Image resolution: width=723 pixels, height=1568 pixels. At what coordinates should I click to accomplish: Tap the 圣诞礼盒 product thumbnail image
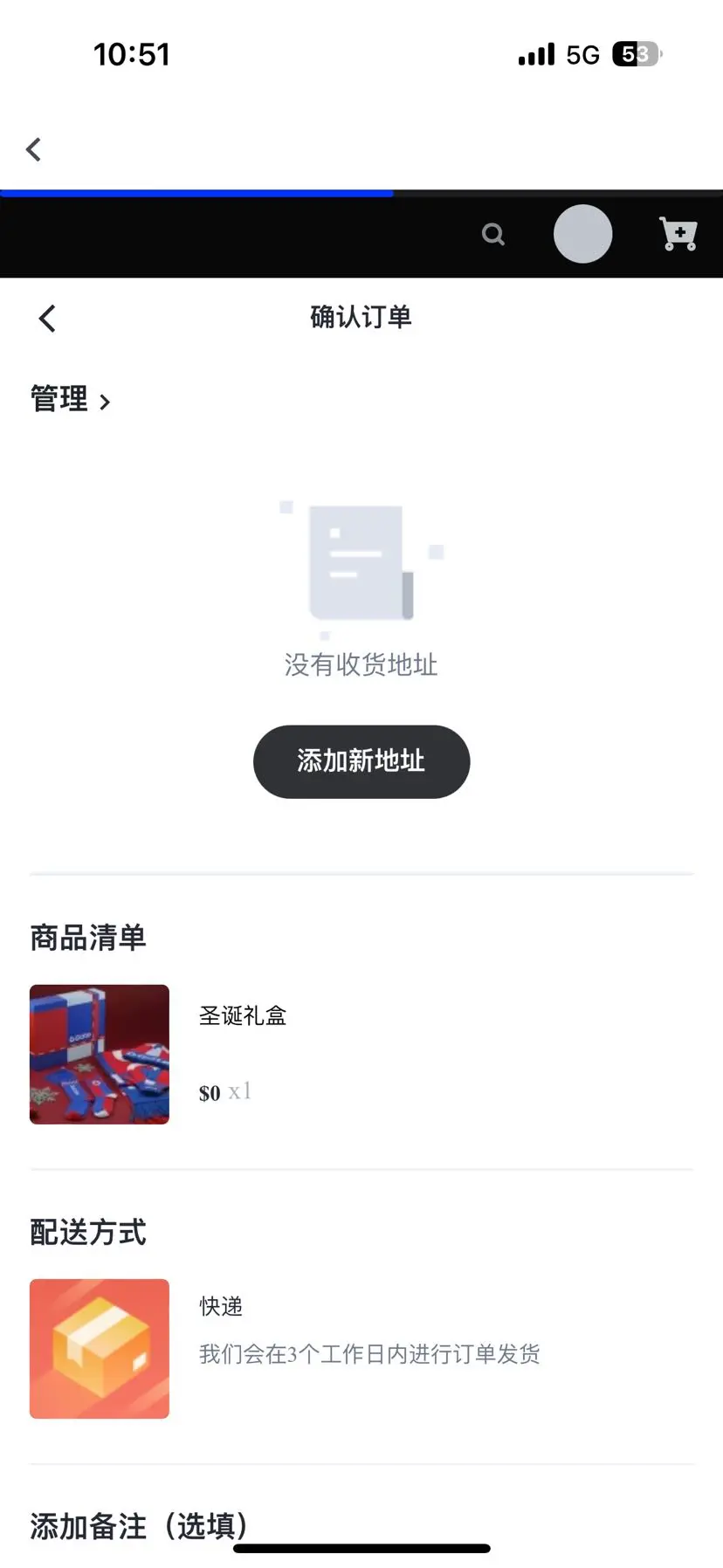click(99, 1054)
